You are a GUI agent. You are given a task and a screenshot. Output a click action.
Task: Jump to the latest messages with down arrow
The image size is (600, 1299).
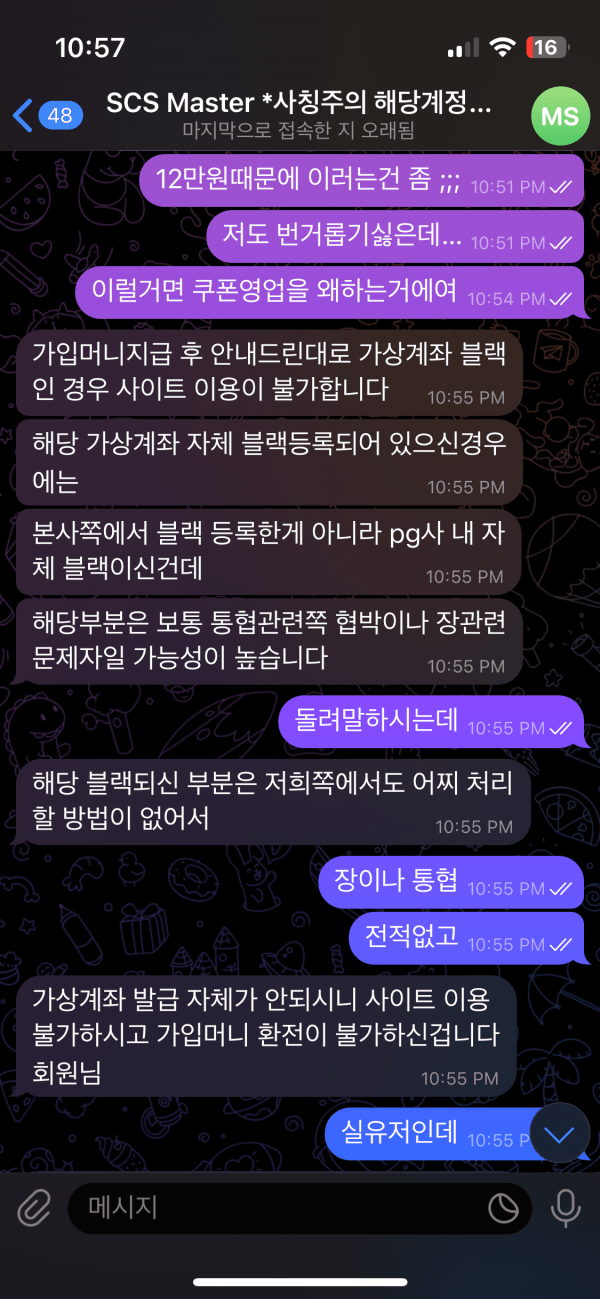click(559, 1133)
